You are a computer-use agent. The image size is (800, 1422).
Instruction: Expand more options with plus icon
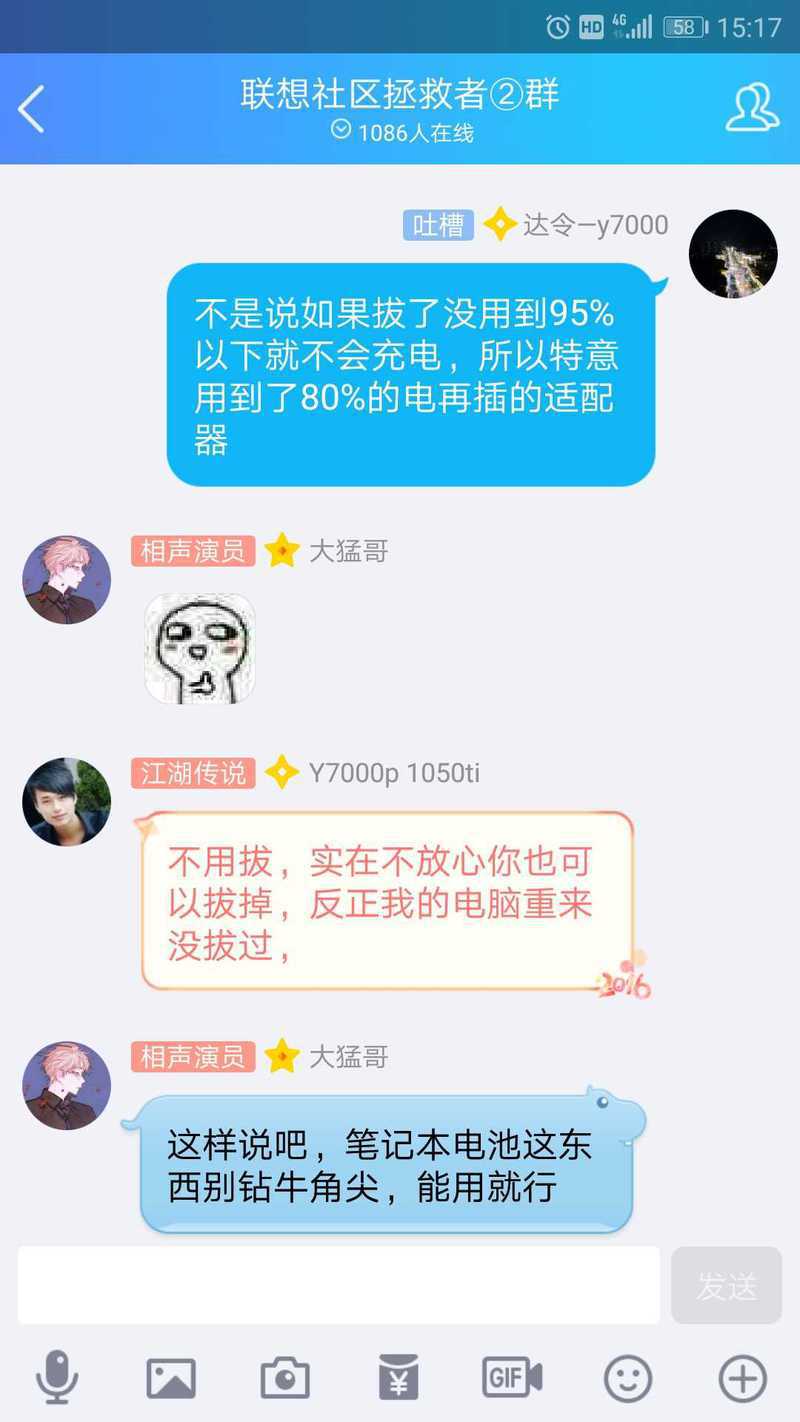(743, 1379)
